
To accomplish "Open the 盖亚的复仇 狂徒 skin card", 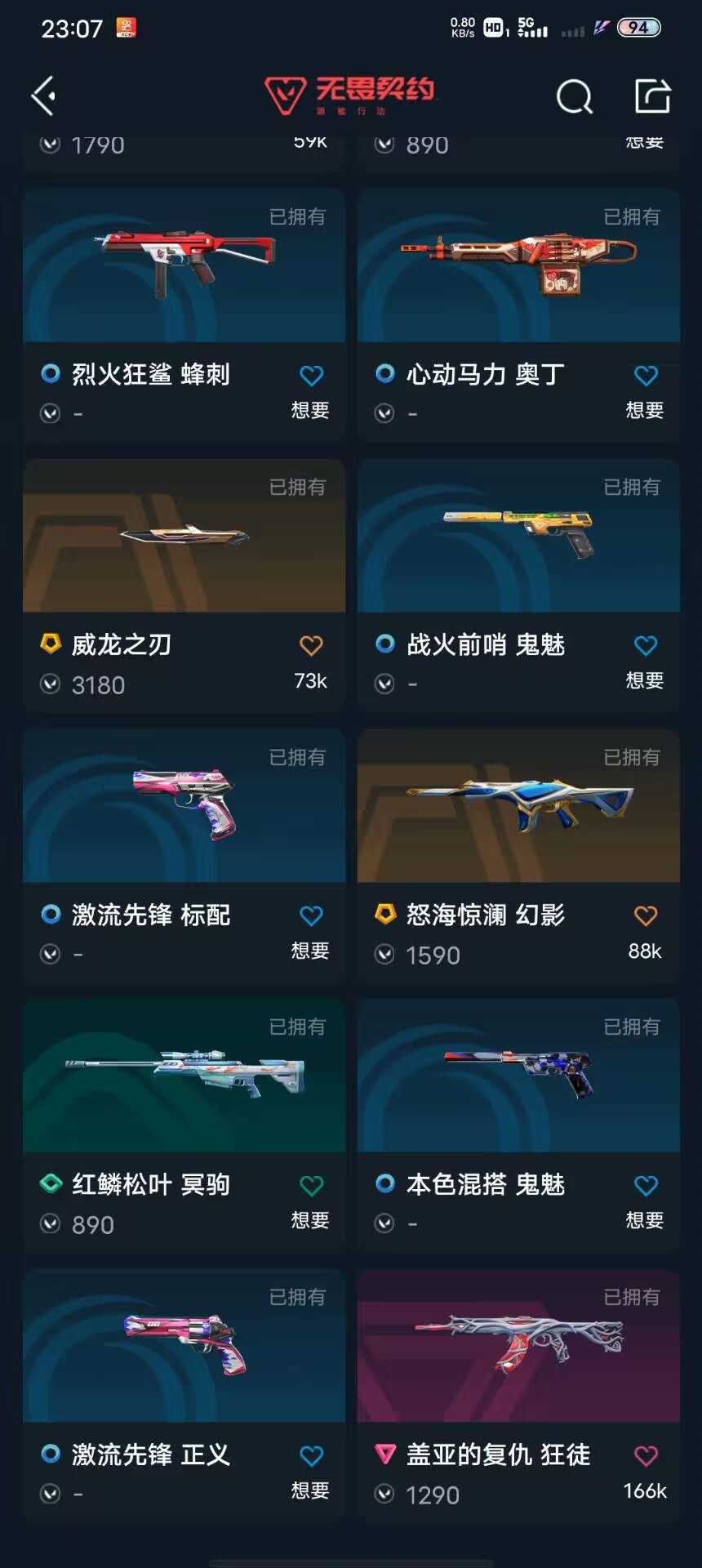I will pyautogui.click(x=518, y=1346).
